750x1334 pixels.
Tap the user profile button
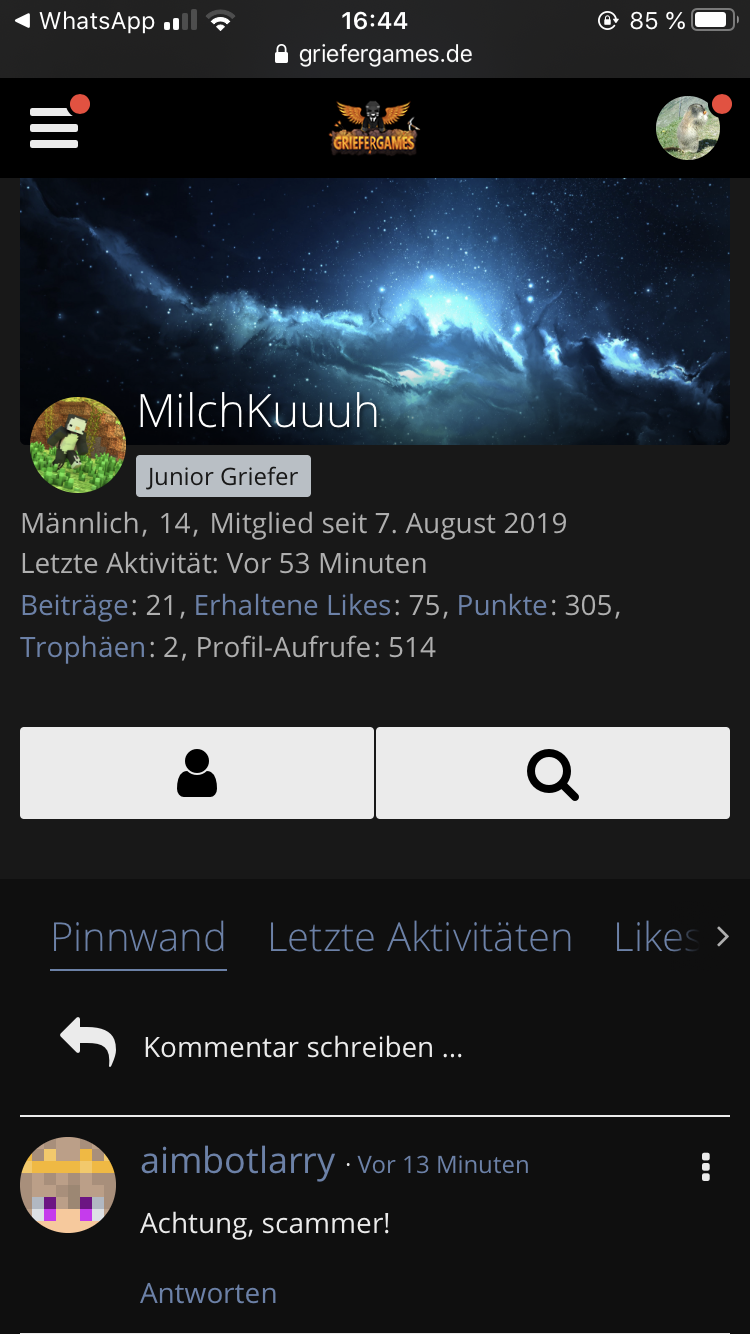point(197,773)
